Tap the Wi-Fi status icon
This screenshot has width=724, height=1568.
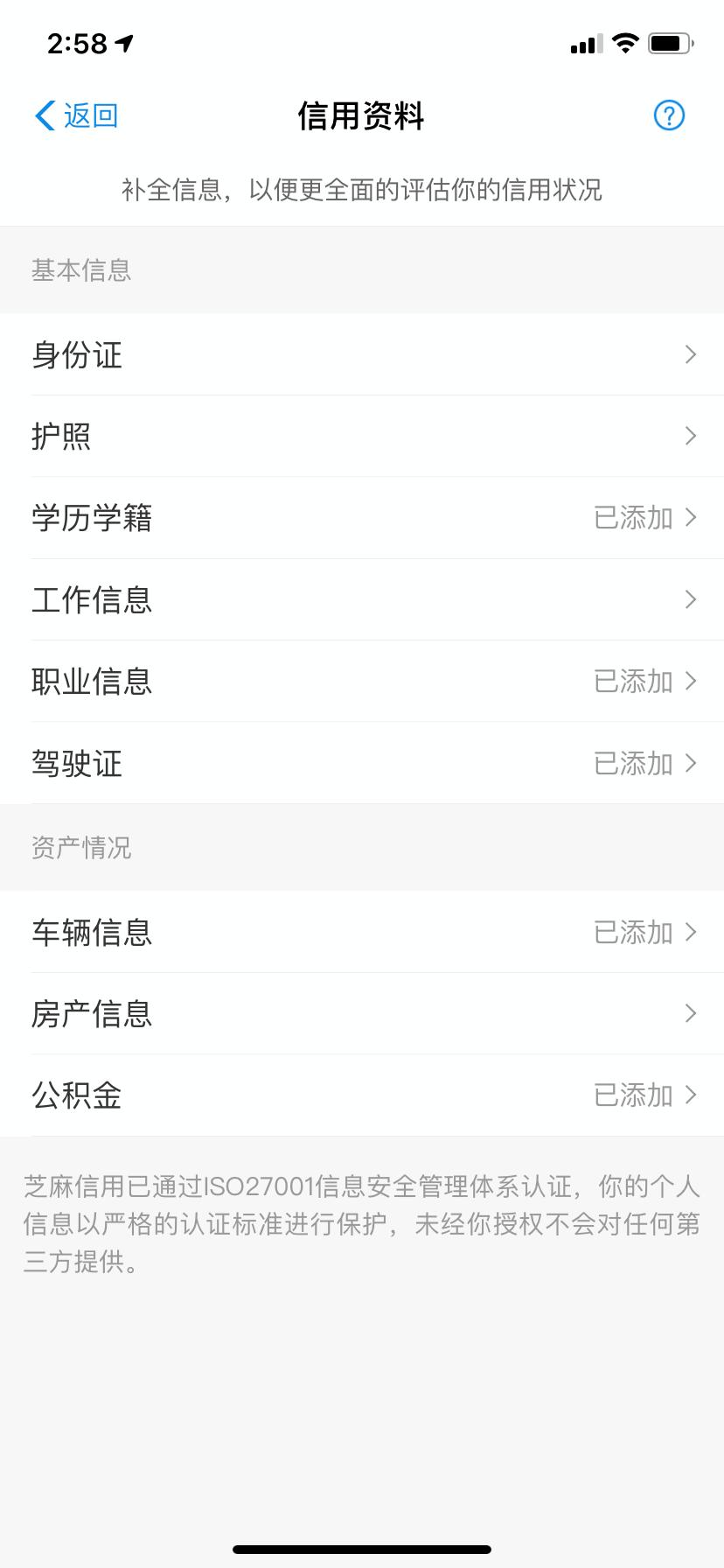pyautogui.click(x=623, y=44)
